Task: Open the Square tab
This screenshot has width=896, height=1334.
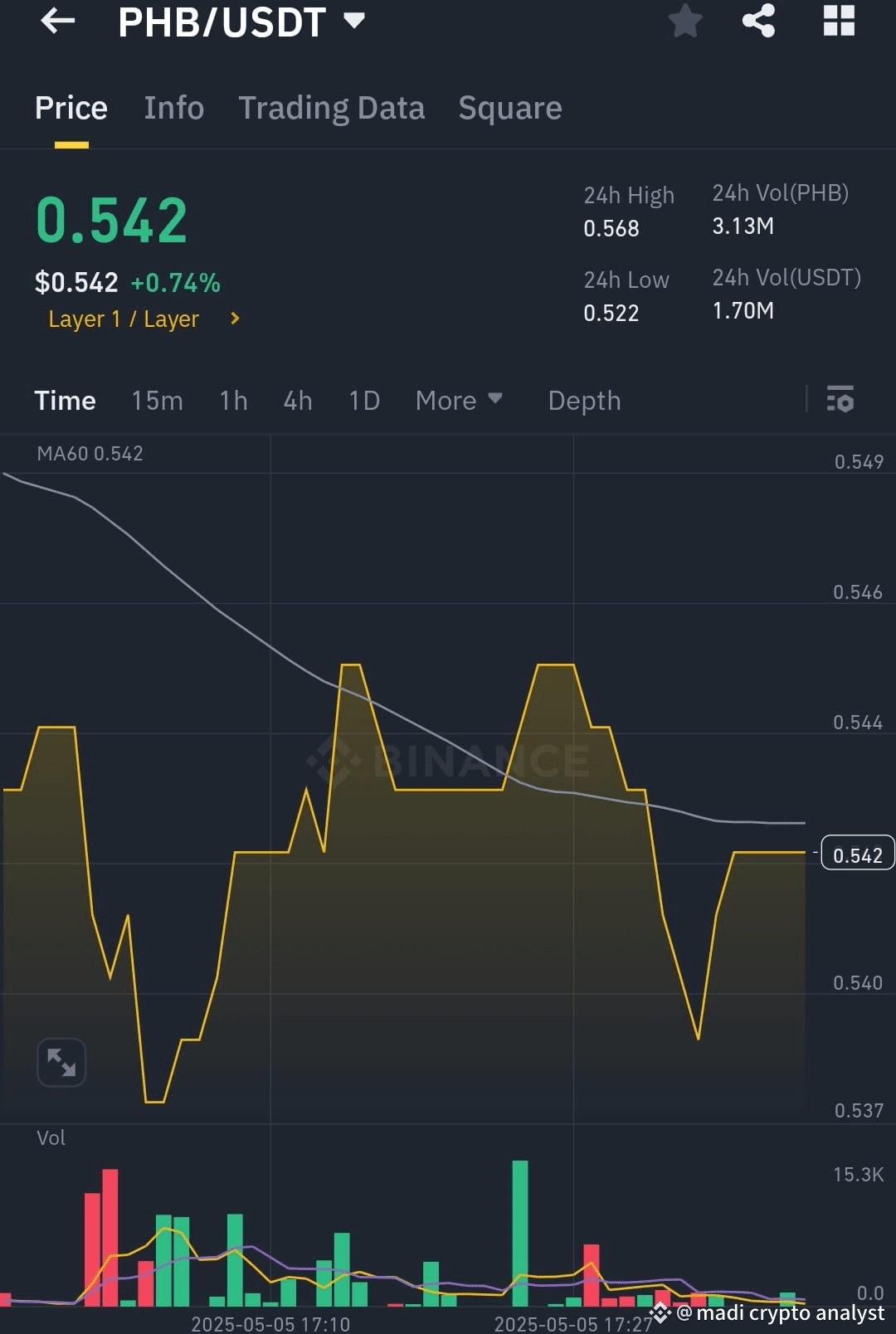Action: 509,107
